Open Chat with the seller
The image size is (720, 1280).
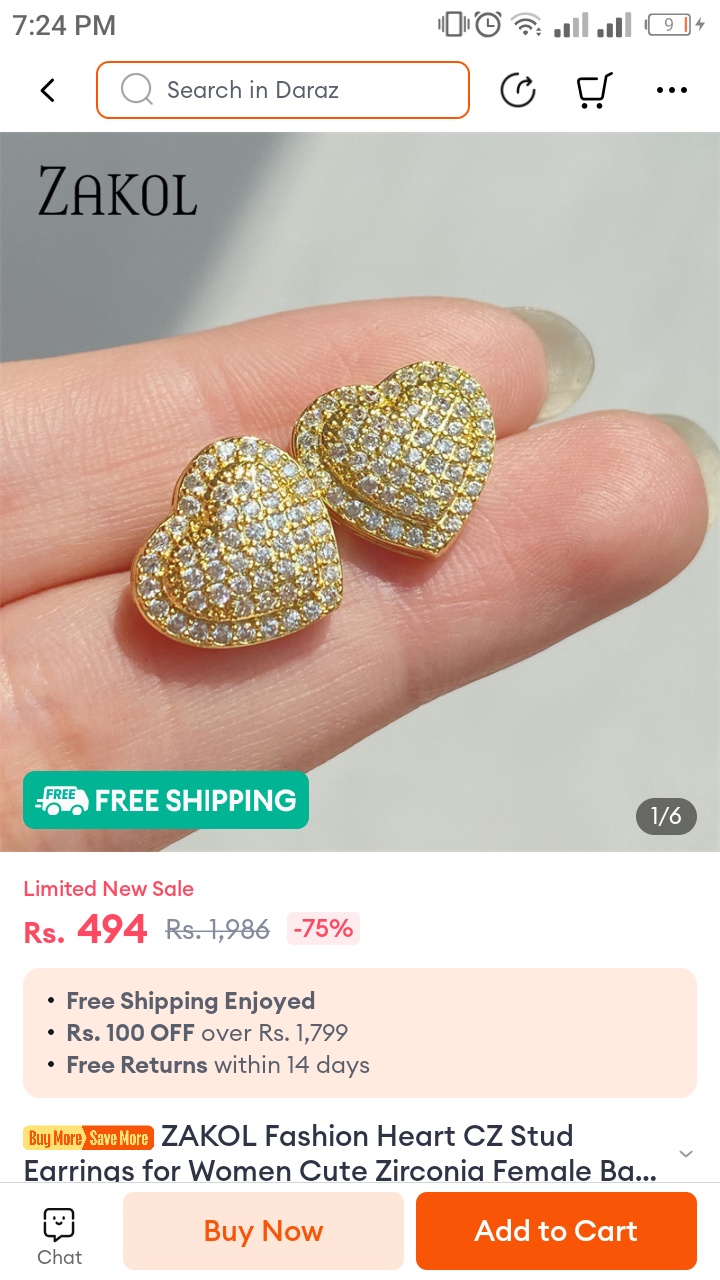click(x=59, y=1235)
